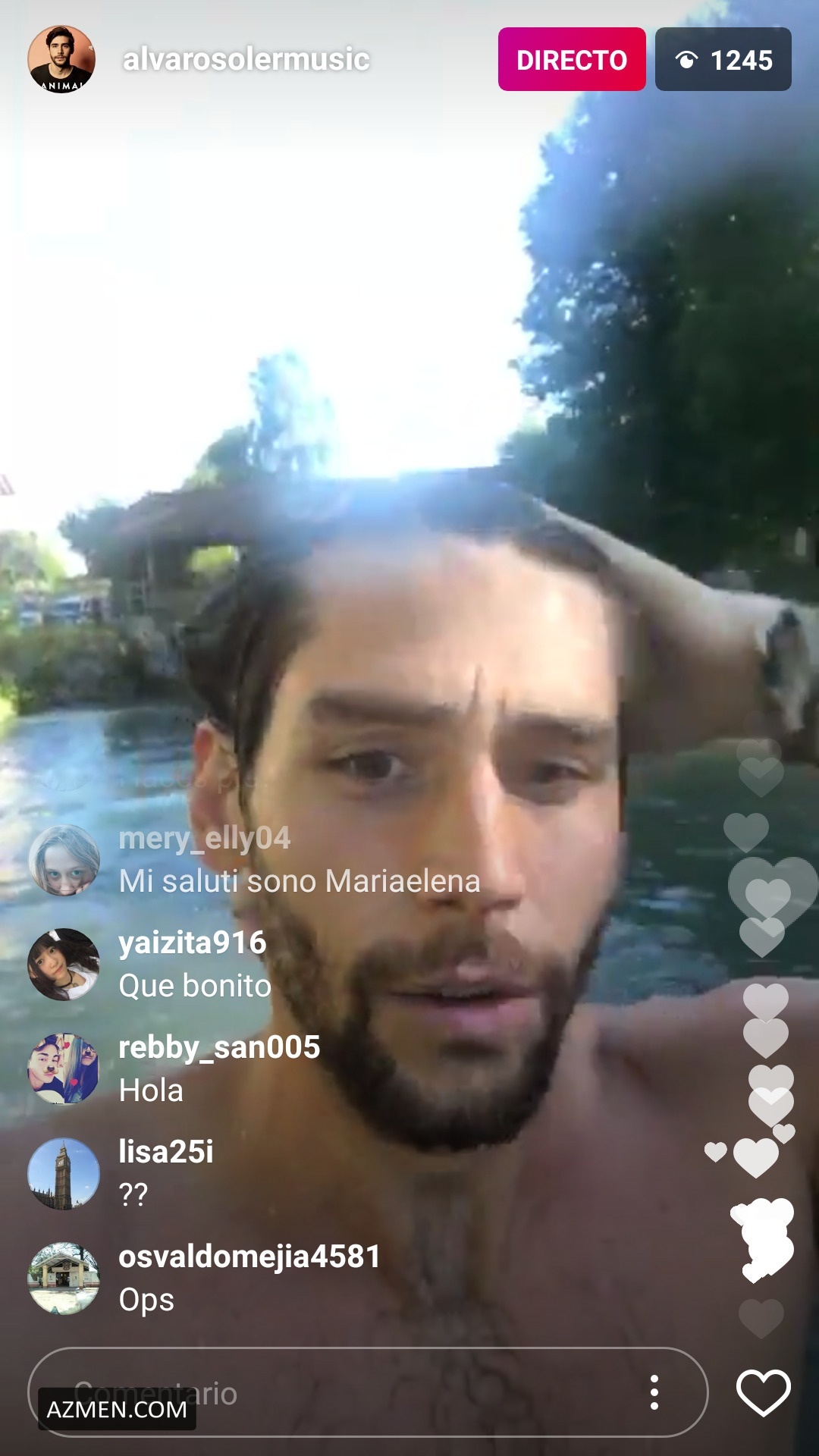
Task: Open the comment from lisa25i
Action: (x=166, y=1173)
